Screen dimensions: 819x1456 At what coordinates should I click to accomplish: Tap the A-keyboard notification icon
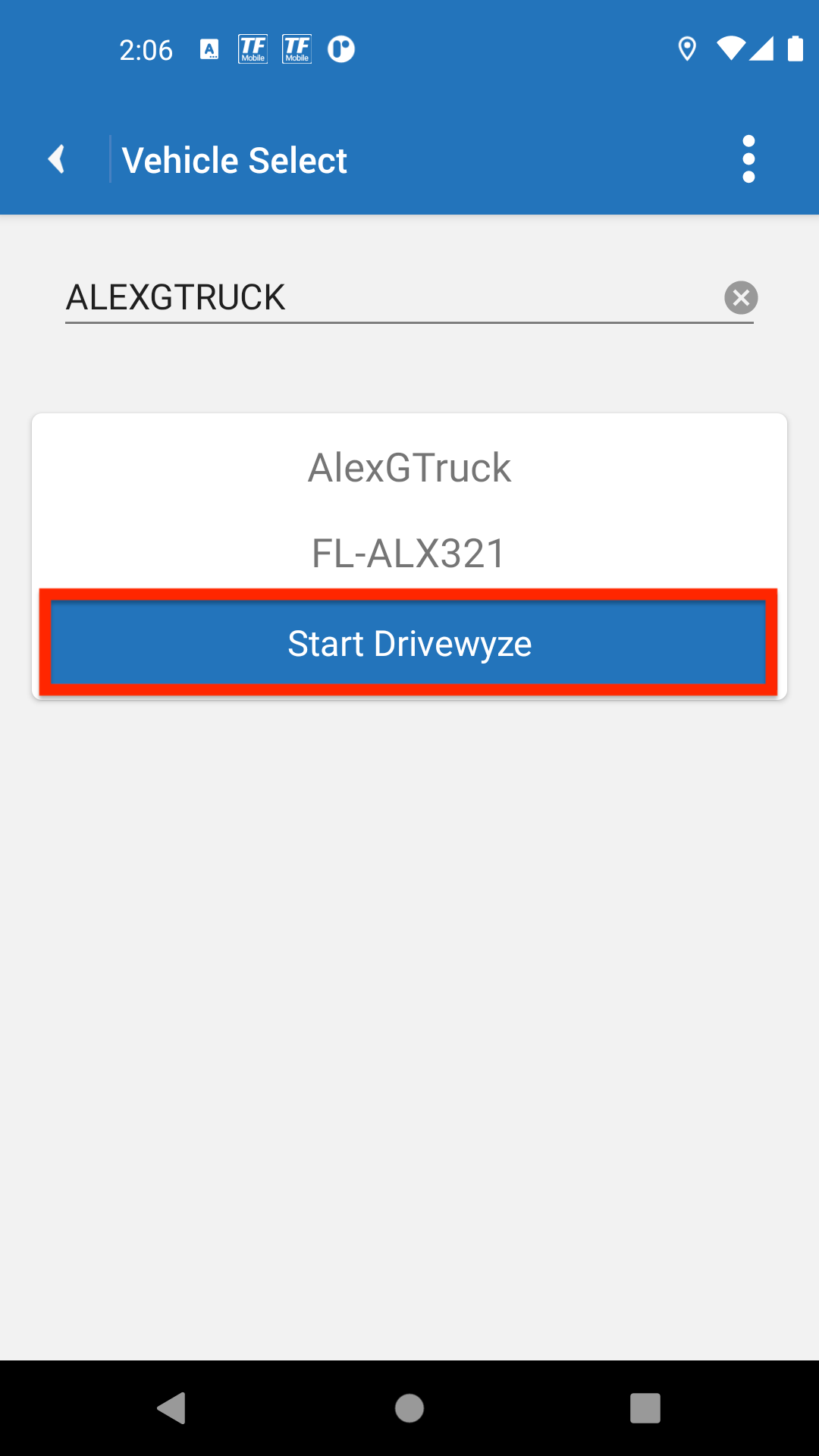coord(210,49)
